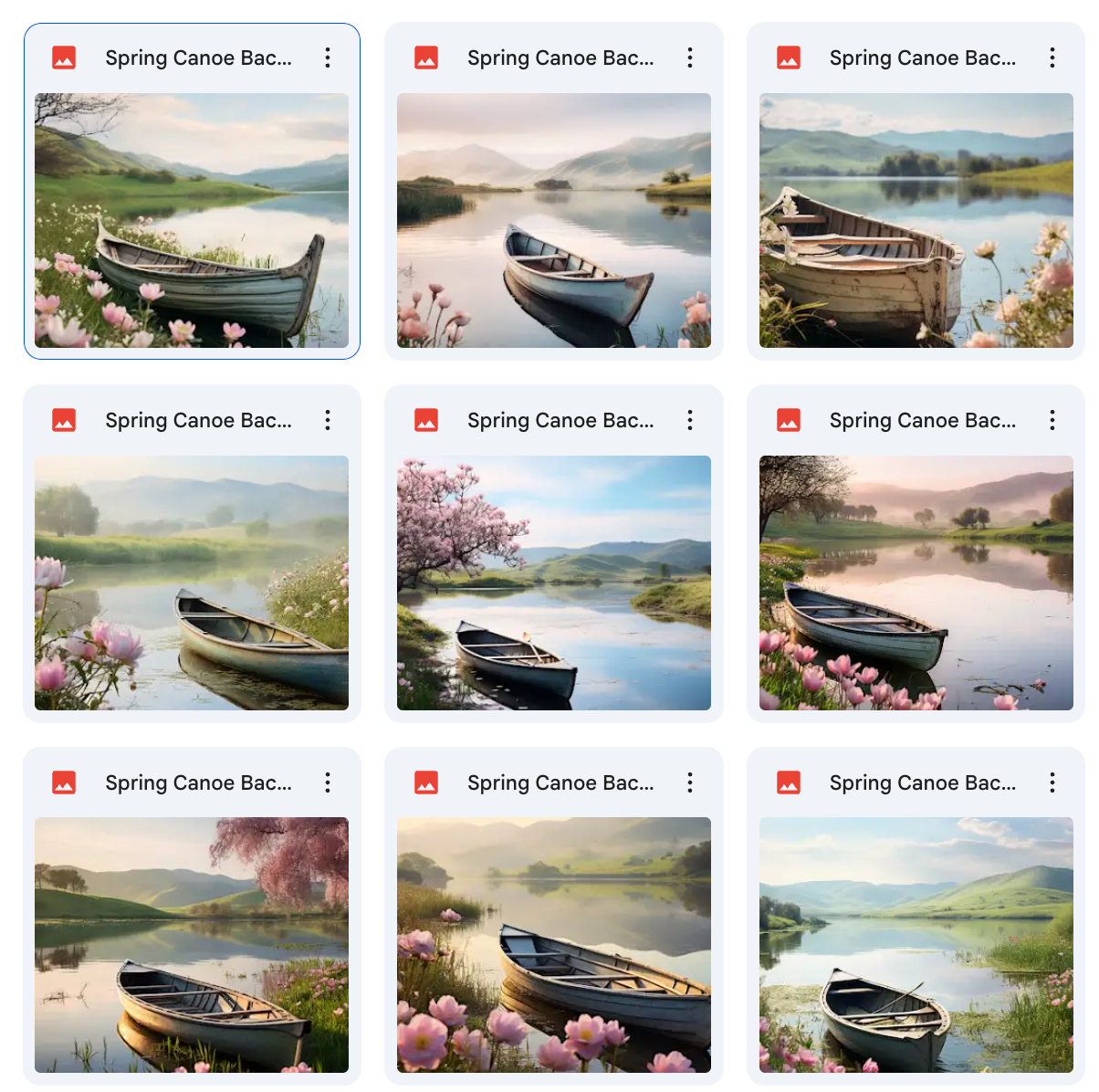Screen dimensions: 1099x1092
Task: Open the blue-outlined selected Spring Canoe file
Action: (192, 220)
